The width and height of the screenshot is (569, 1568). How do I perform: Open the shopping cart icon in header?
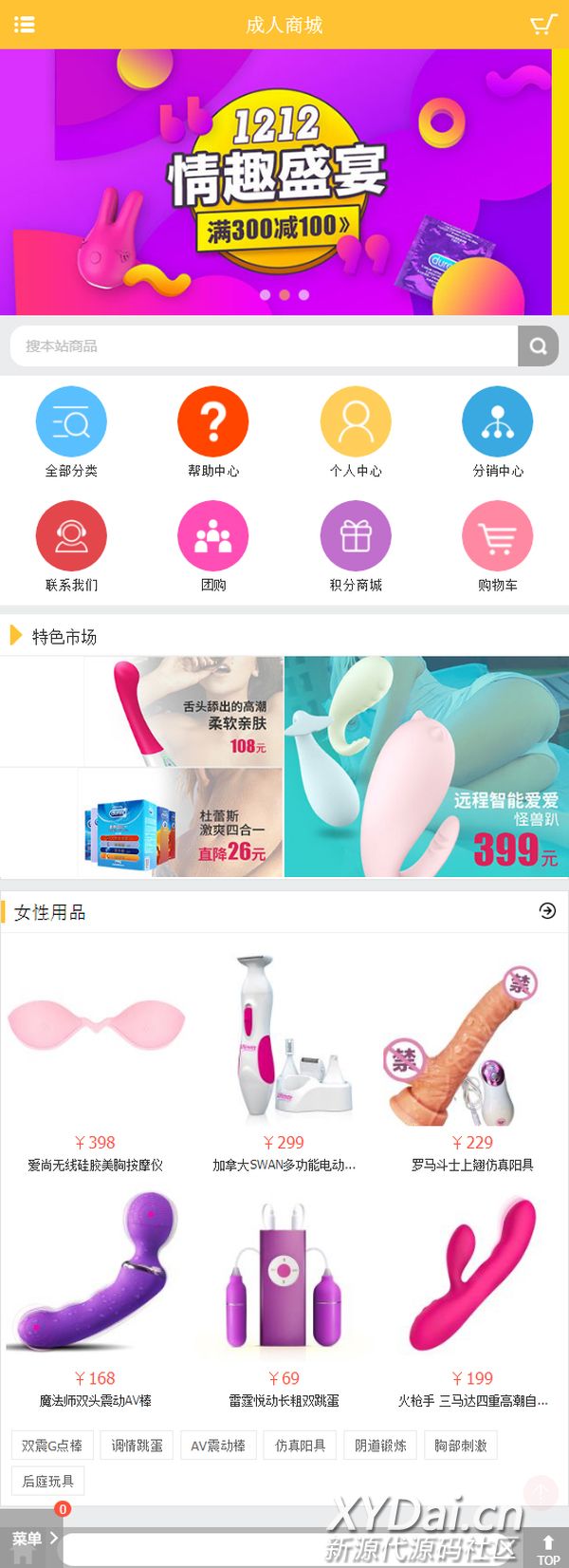pos(542,25)
